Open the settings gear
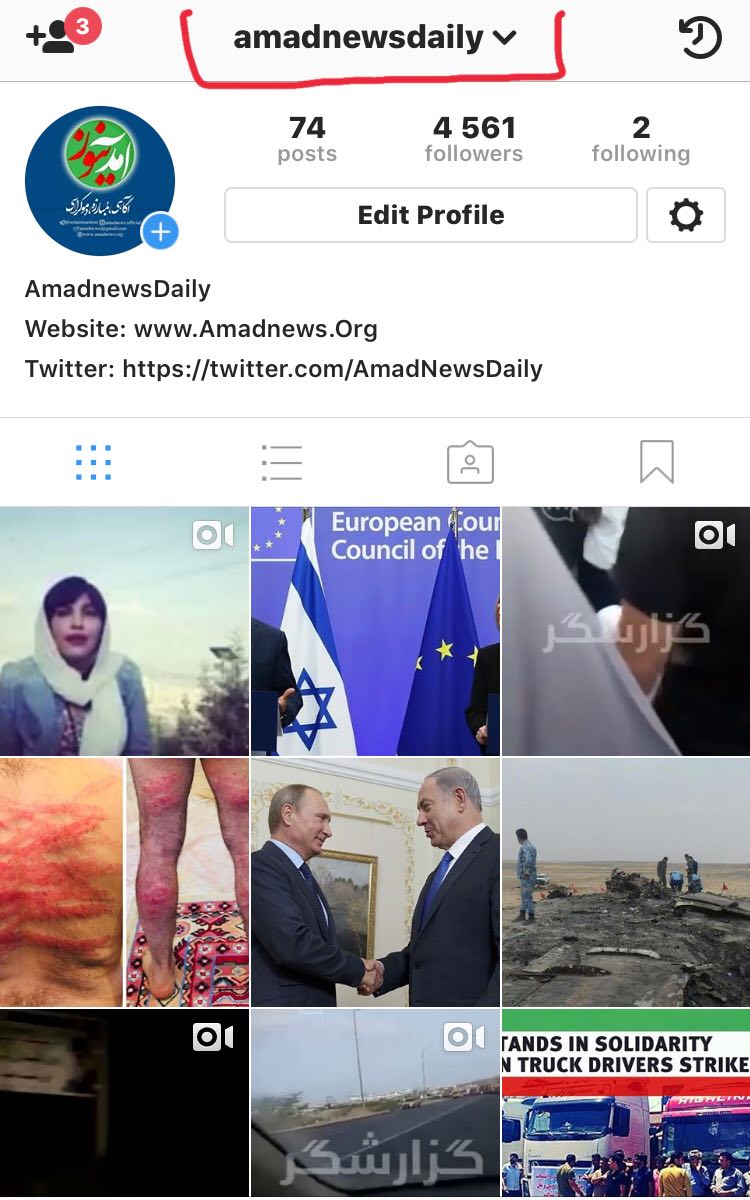Image resolution: width=750 pixels, height=1200 pixels. [x=686, y=215]
